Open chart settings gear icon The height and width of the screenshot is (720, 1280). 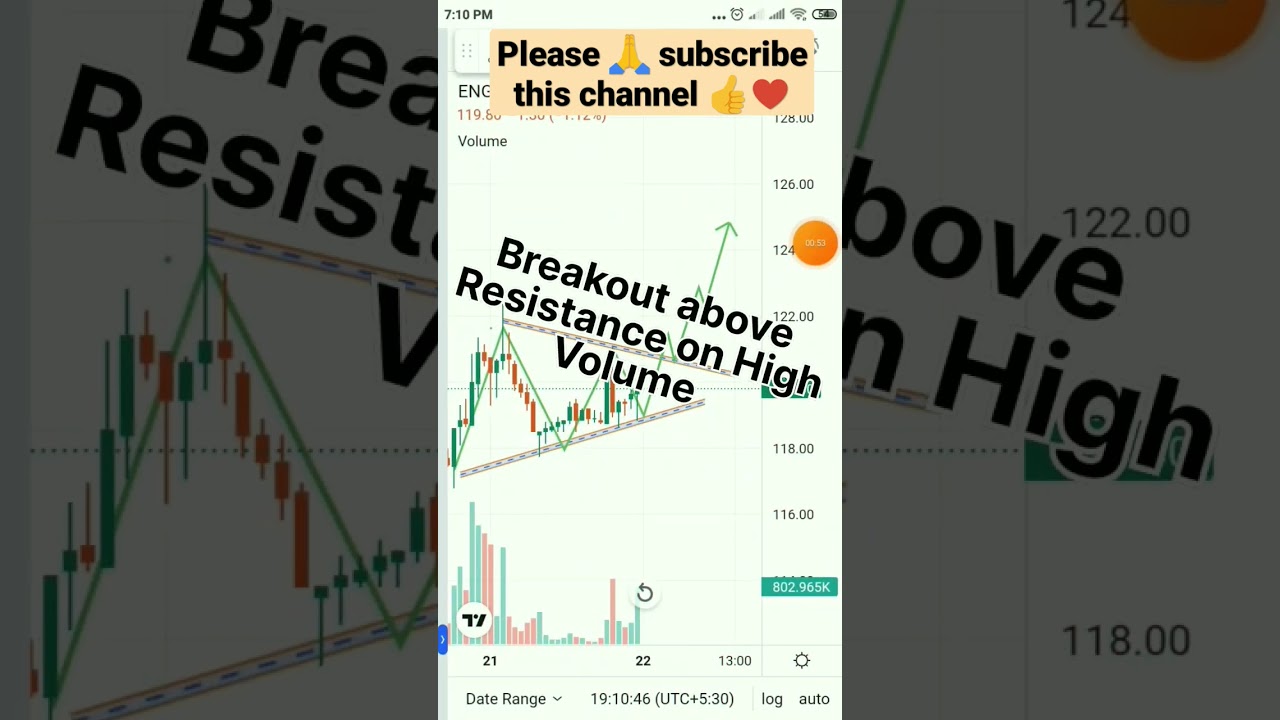801,661
